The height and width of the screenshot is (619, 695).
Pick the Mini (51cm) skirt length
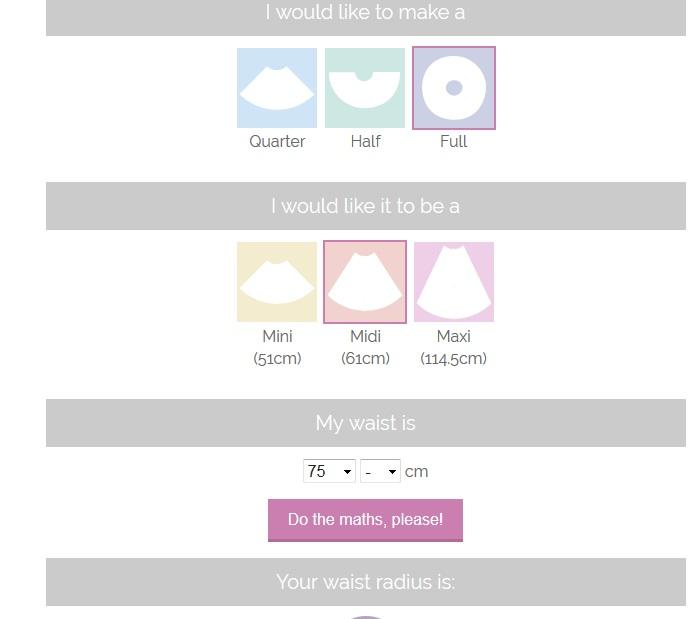[277, 282]
